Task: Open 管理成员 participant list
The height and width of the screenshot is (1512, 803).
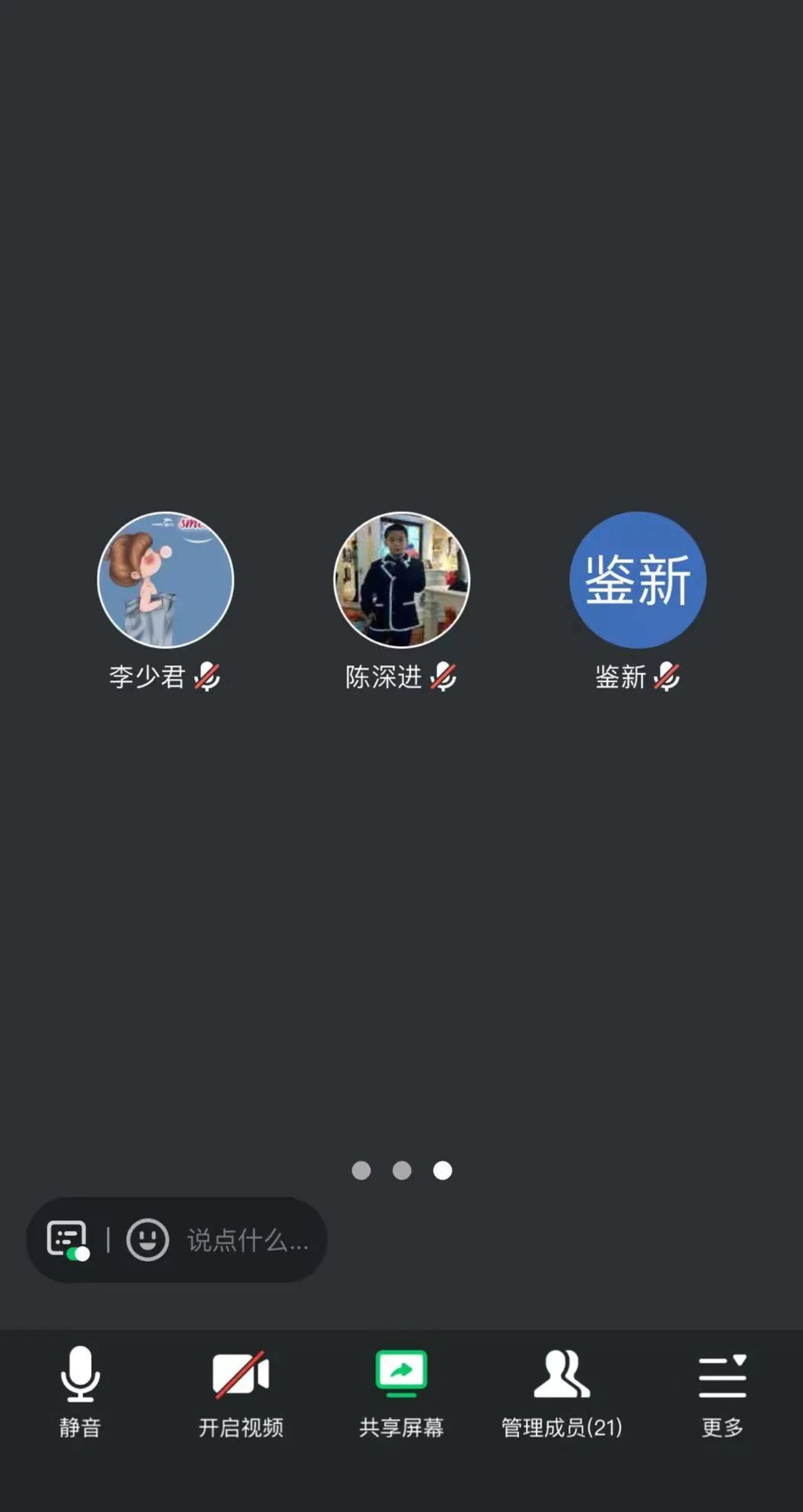Action: pos(562,1391)
